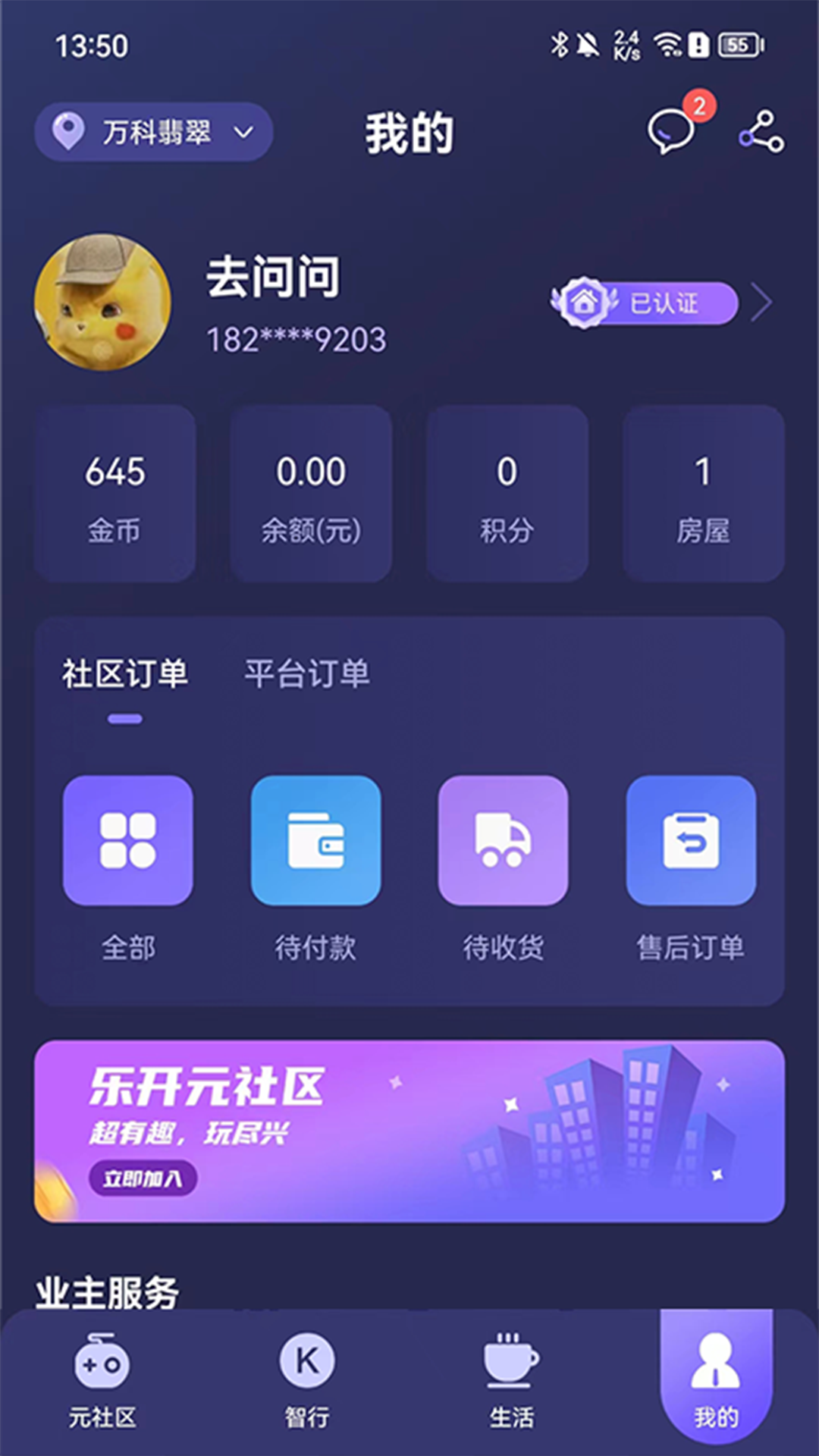Open 待收货 delivery truck icon
This screenshot has height=1456, width=819.
point(504,842)
